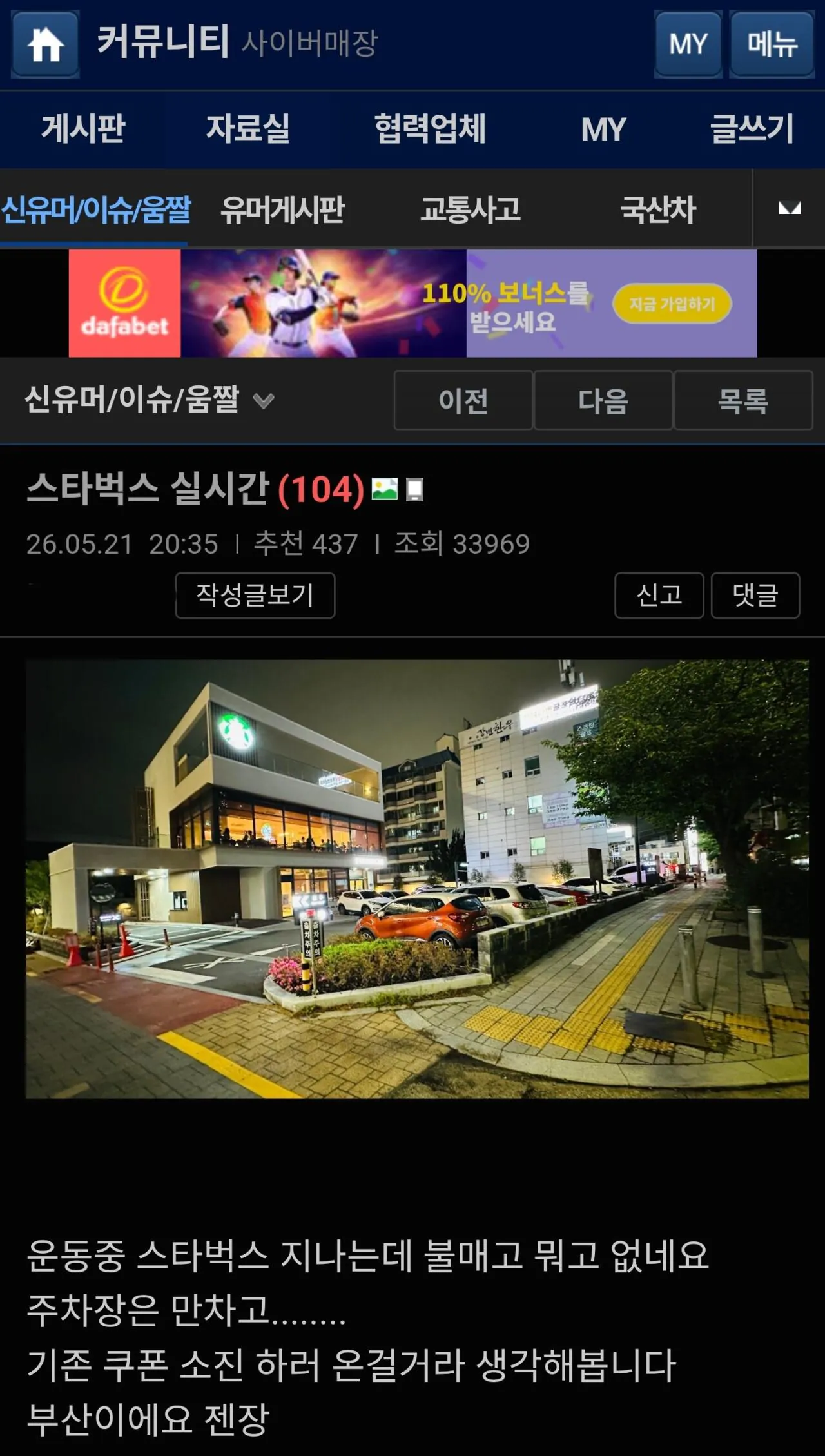This screenshot has width=825, height=1456.
Task: Return to the list with 목록
Action: point(743,400)
